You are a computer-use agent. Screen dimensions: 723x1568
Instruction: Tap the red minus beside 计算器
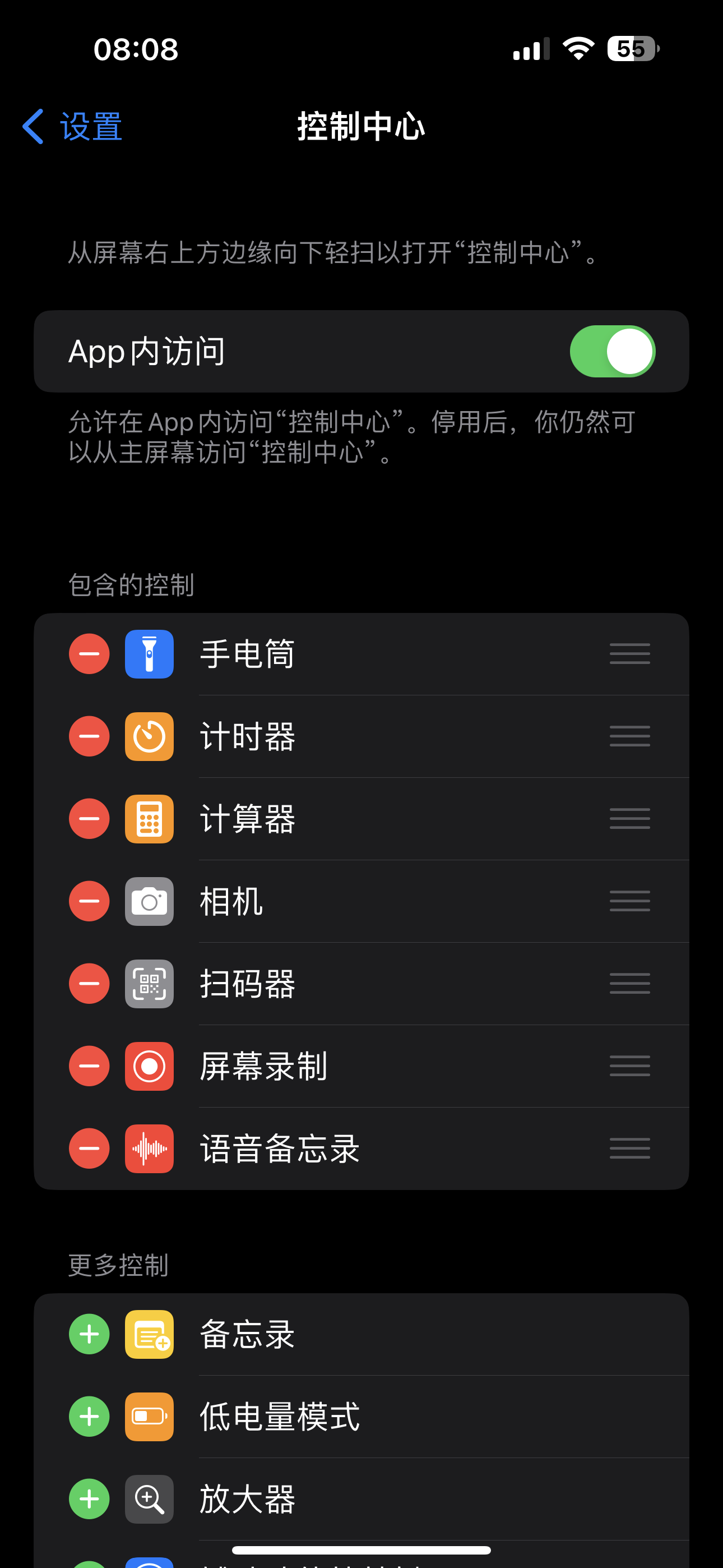[90, 819]
